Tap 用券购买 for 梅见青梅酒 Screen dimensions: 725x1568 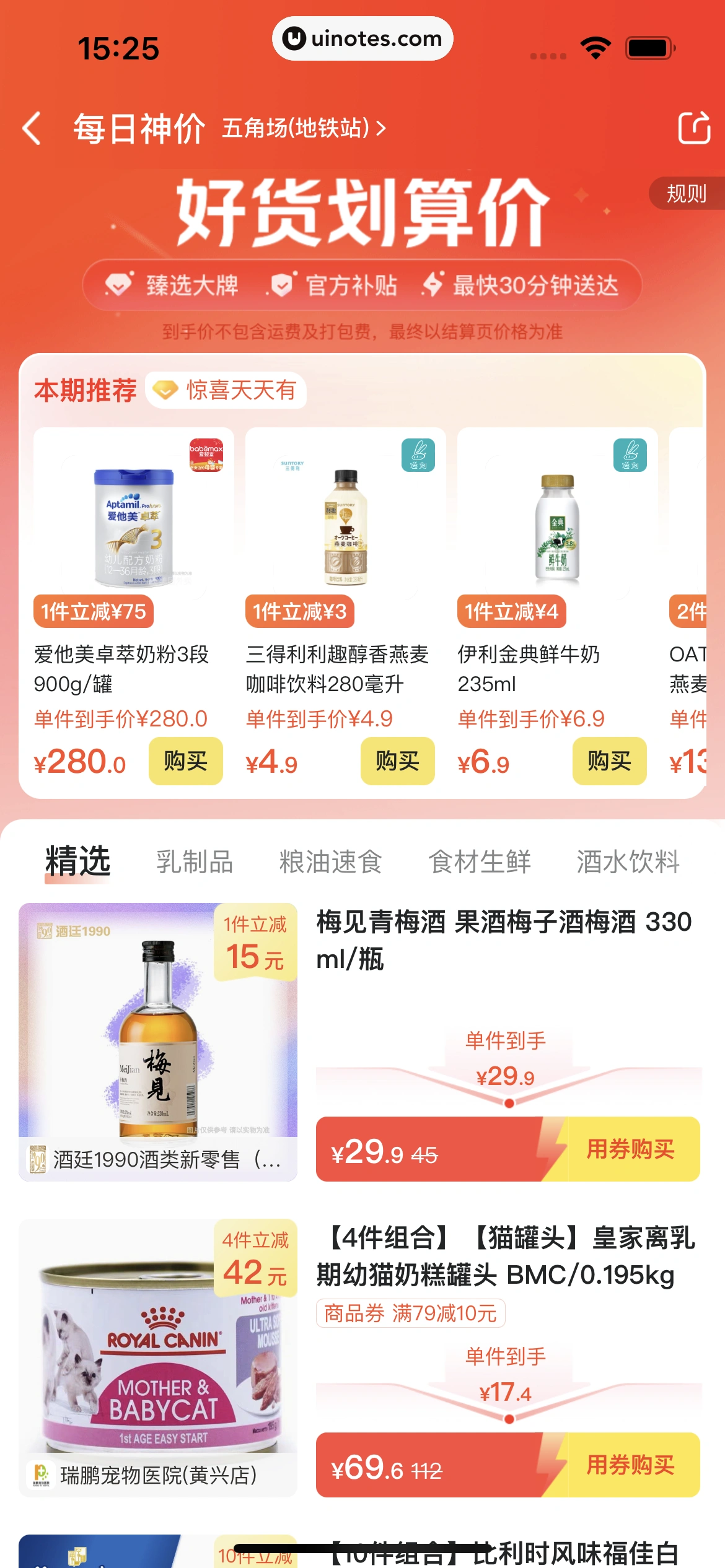[630, 1149]
